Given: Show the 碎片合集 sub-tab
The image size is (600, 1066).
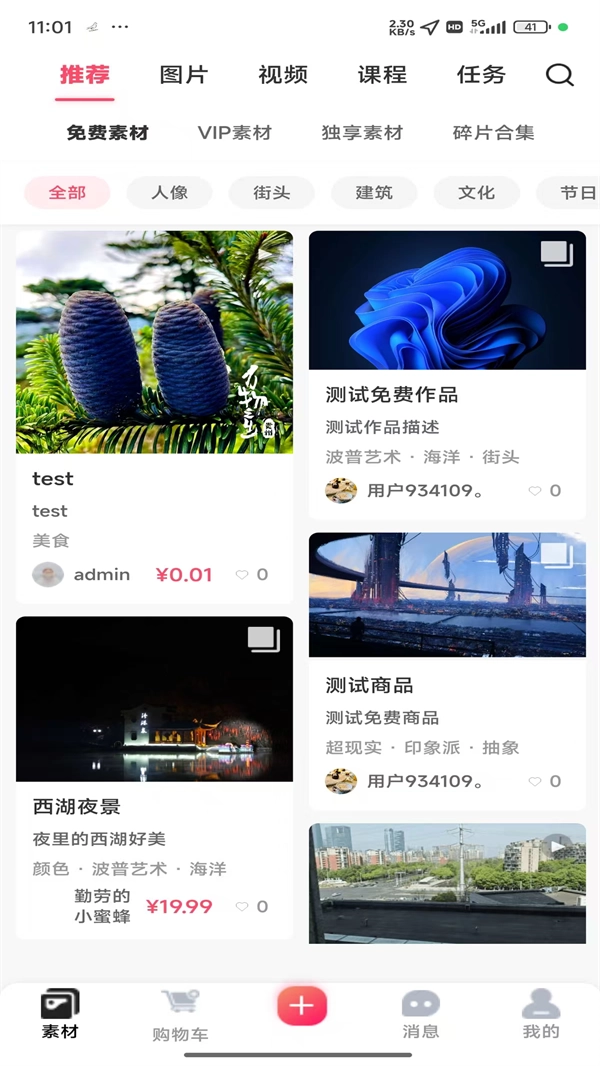Looking at the screenshot, I should (493, 133).
